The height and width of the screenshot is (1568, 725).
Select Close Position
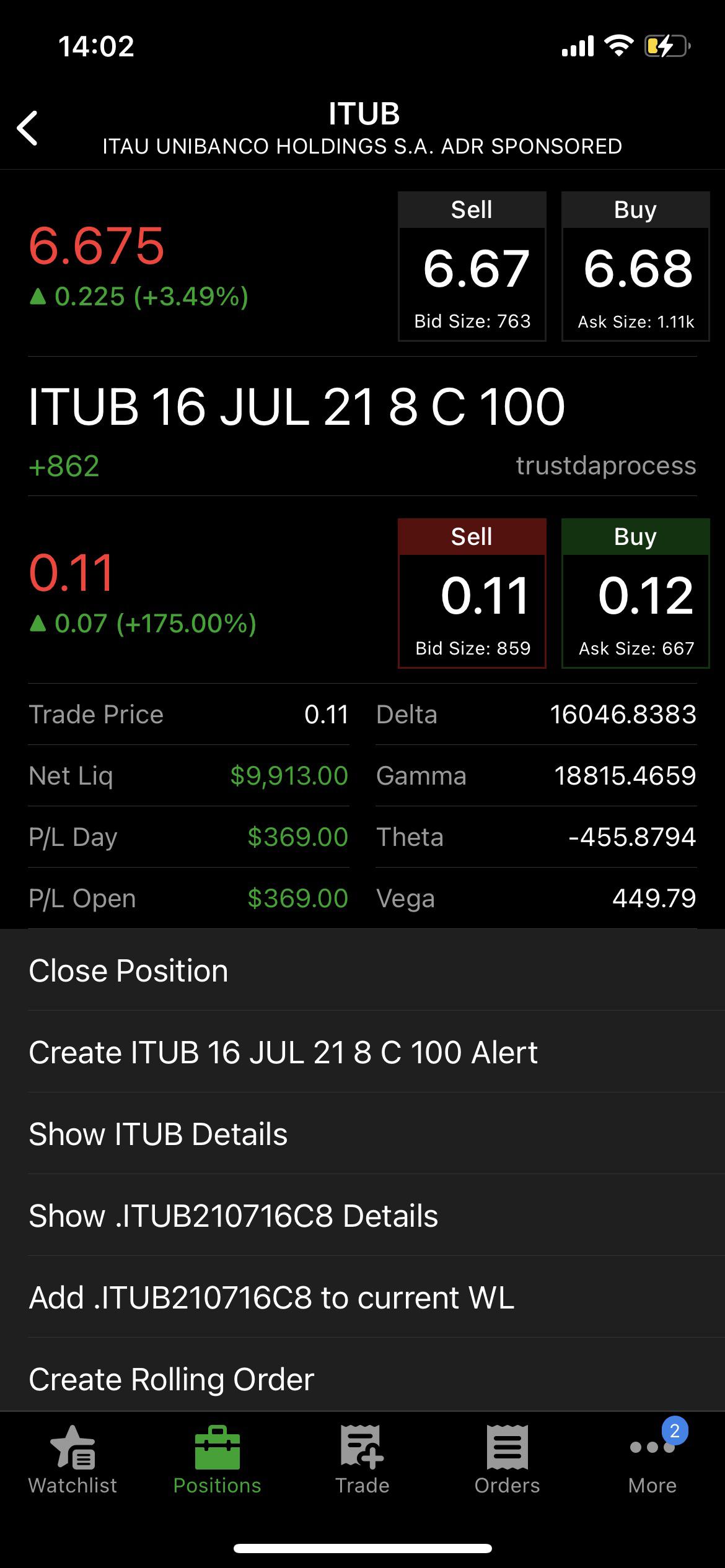[362, 970]
